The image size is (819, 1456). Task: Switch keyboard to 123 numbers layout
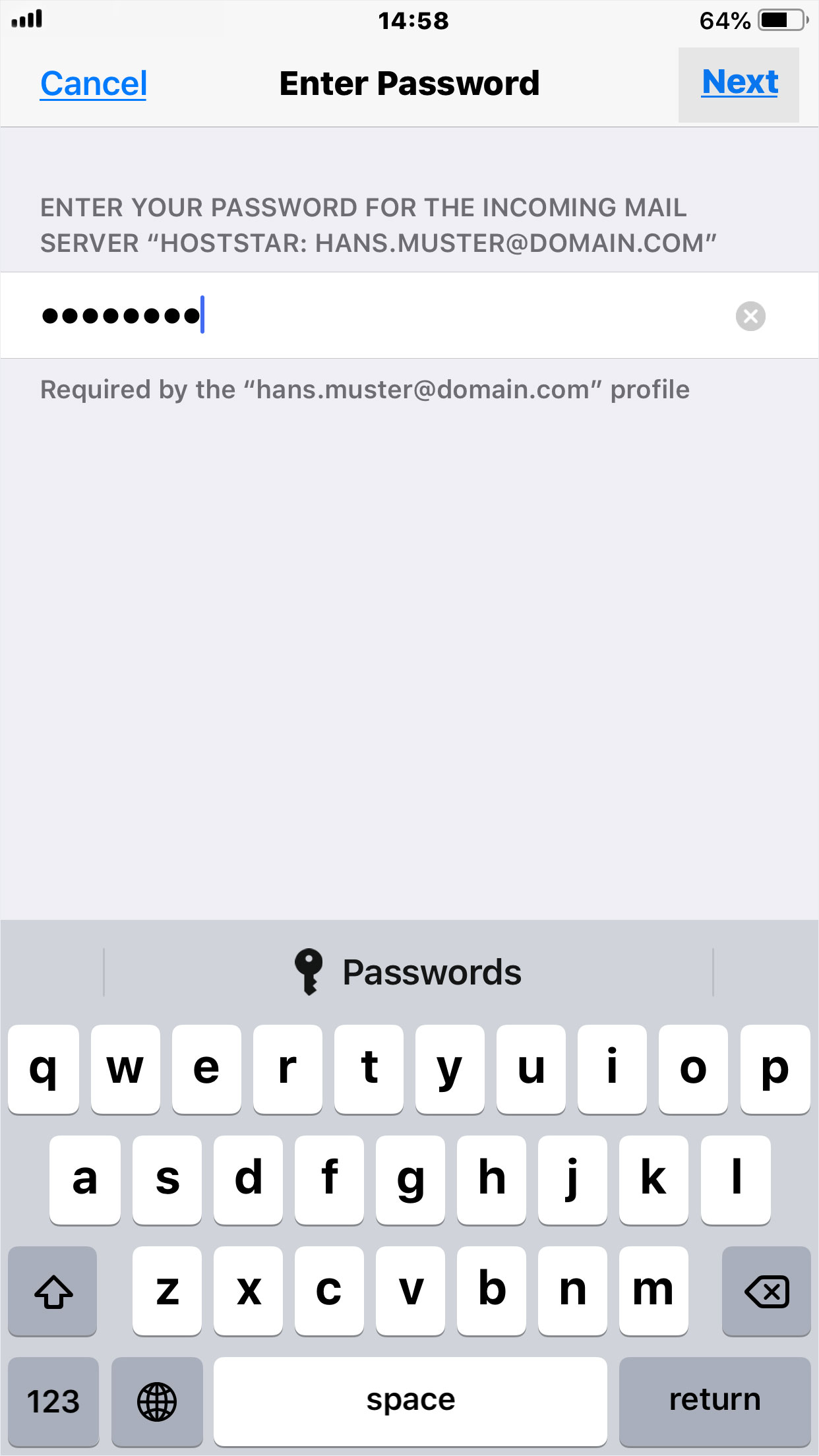(x=53, y=1401)
